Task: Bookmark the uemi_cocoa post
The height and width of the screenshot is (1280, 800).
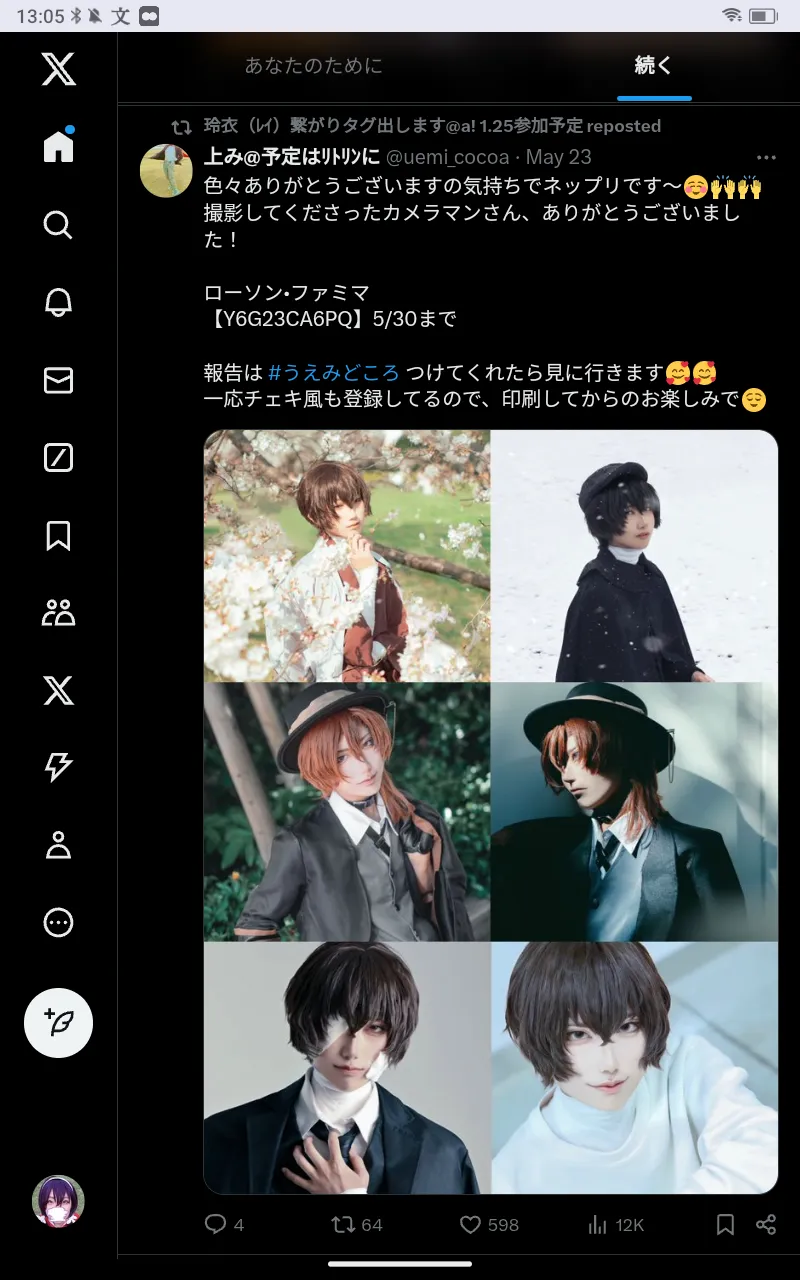Action: [x=726, y=1224]
